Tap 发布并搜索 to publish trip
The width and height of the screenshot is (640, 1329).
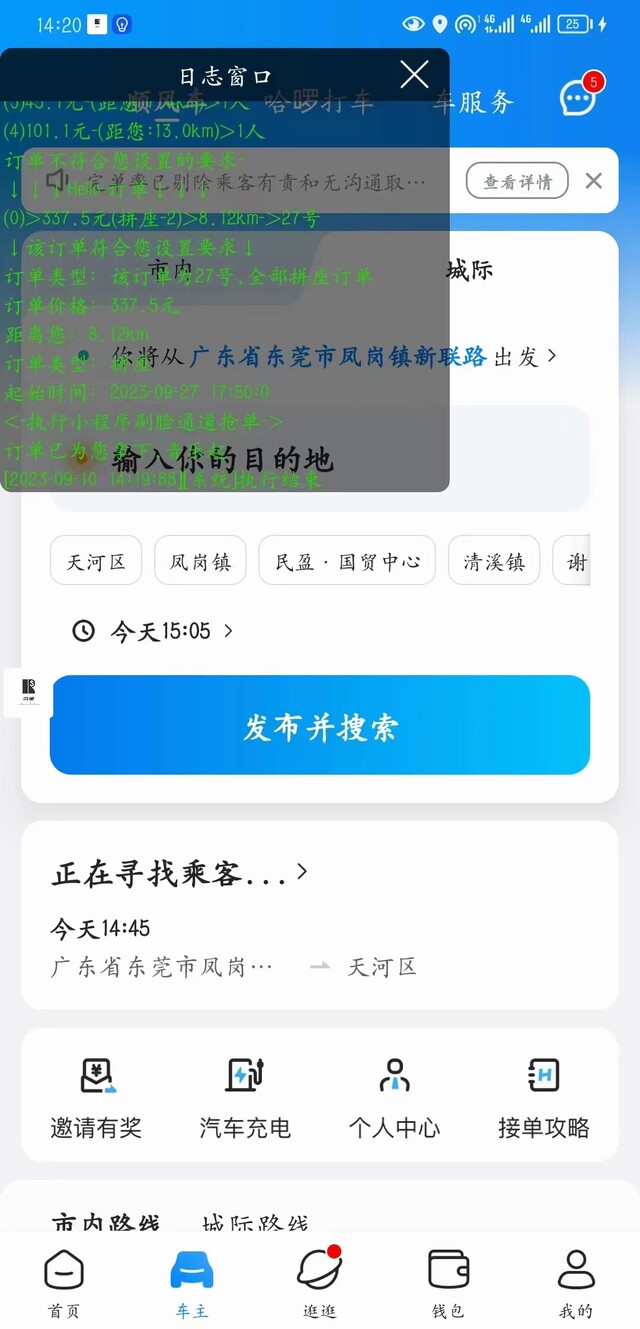pyautogui.click(x=320, y=725)
